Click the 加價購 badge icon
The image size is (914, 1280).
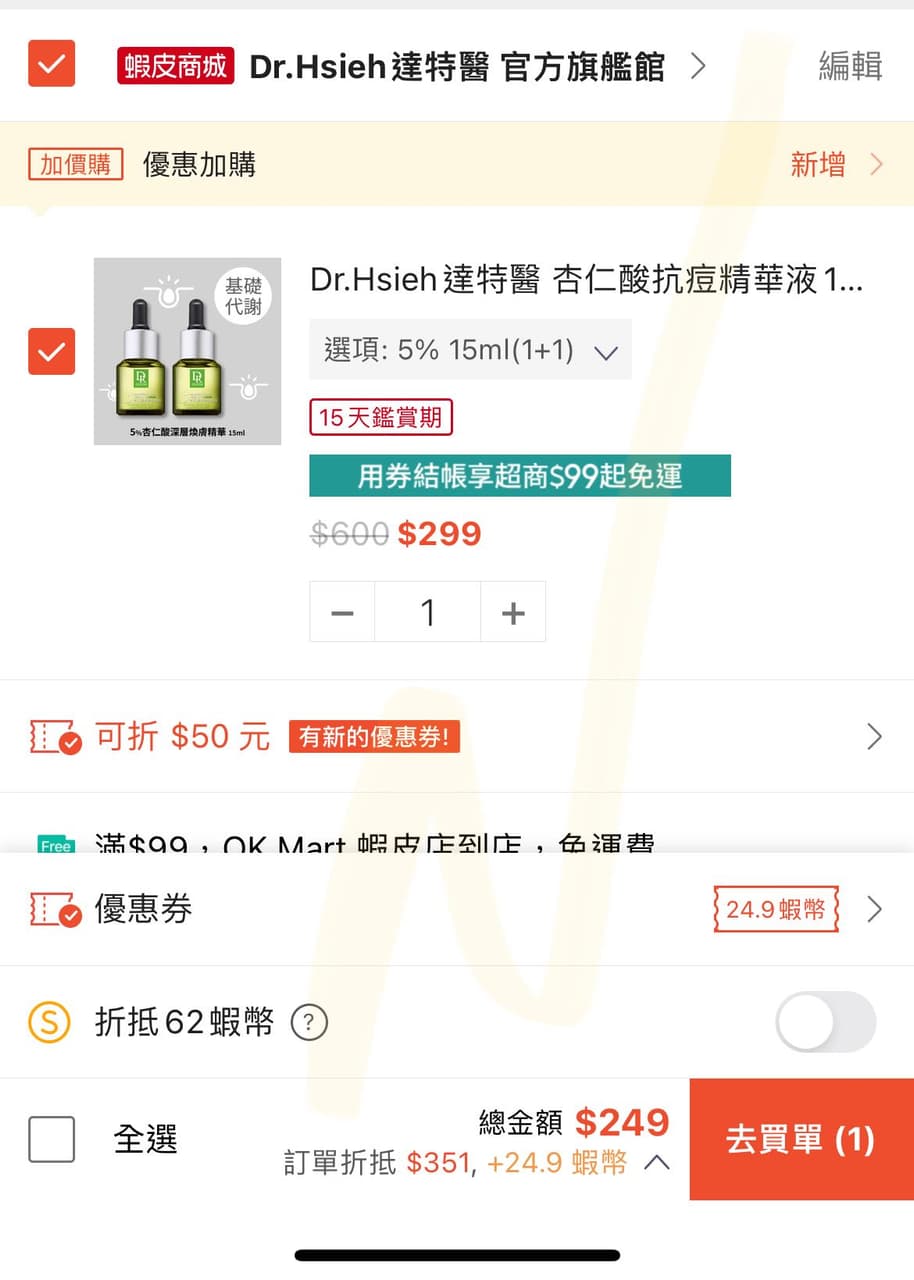pyautogui.click(x=75, y=164)
